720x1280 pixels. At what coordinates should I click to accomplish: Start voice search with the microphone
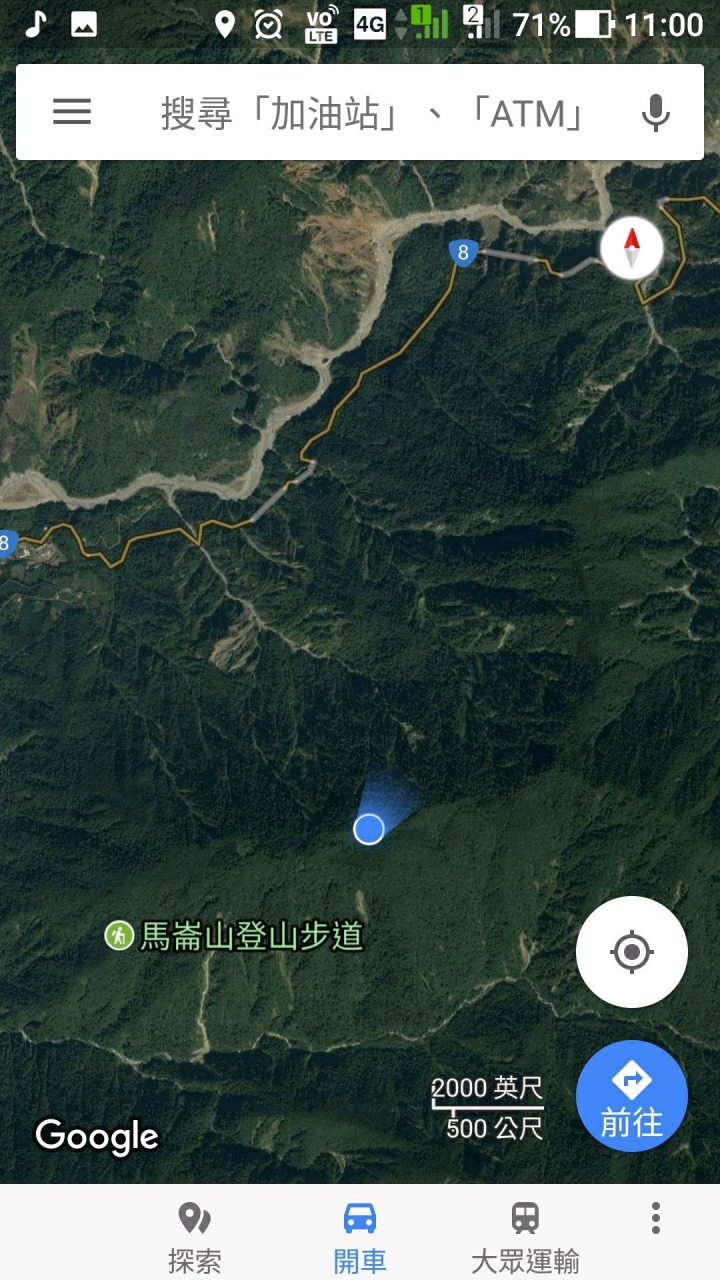pyautogui.click(x=655, y=113)
